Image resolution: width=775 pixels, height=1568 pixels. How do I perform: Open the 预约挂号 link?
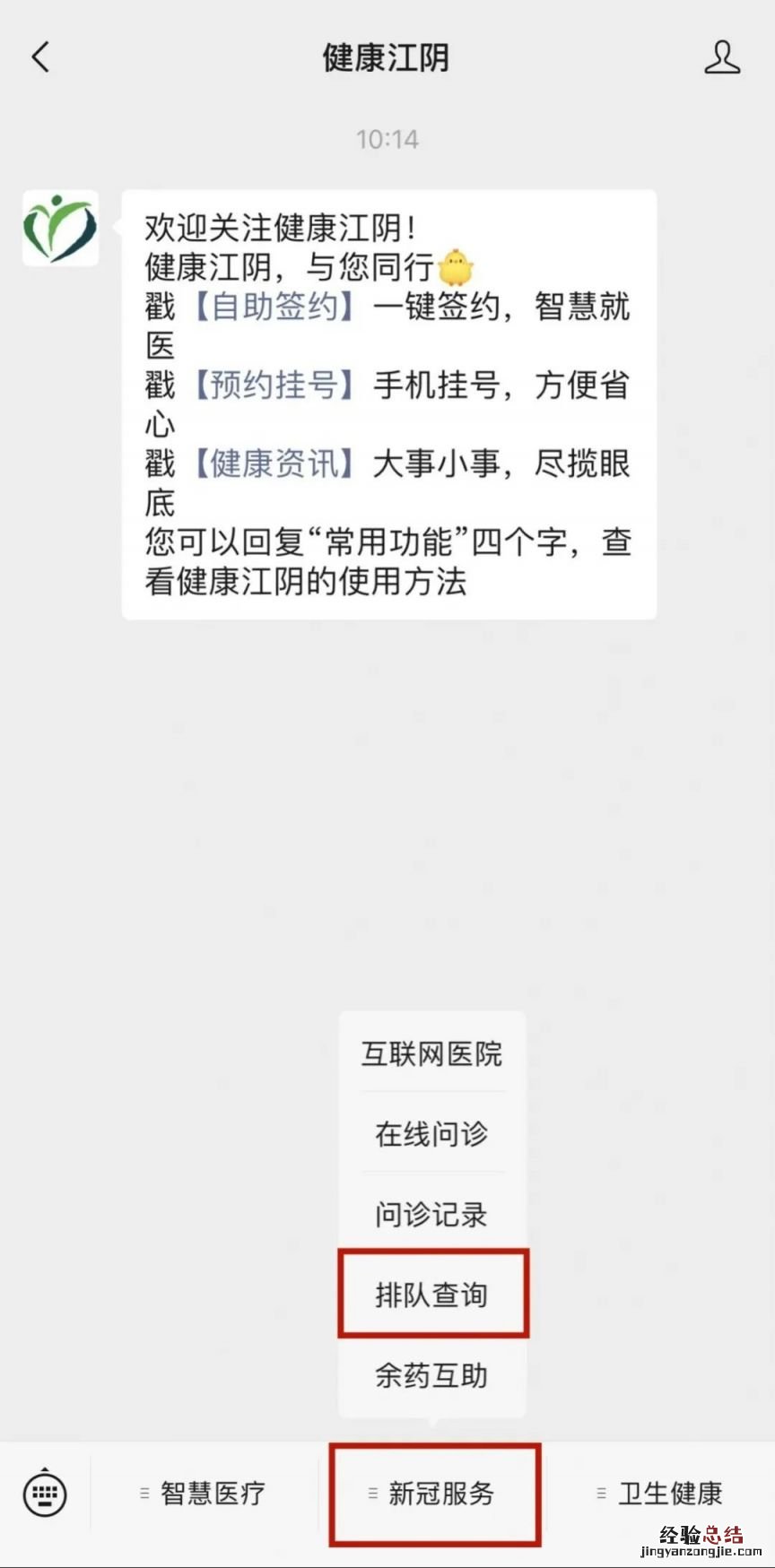(x=274, y=386)
